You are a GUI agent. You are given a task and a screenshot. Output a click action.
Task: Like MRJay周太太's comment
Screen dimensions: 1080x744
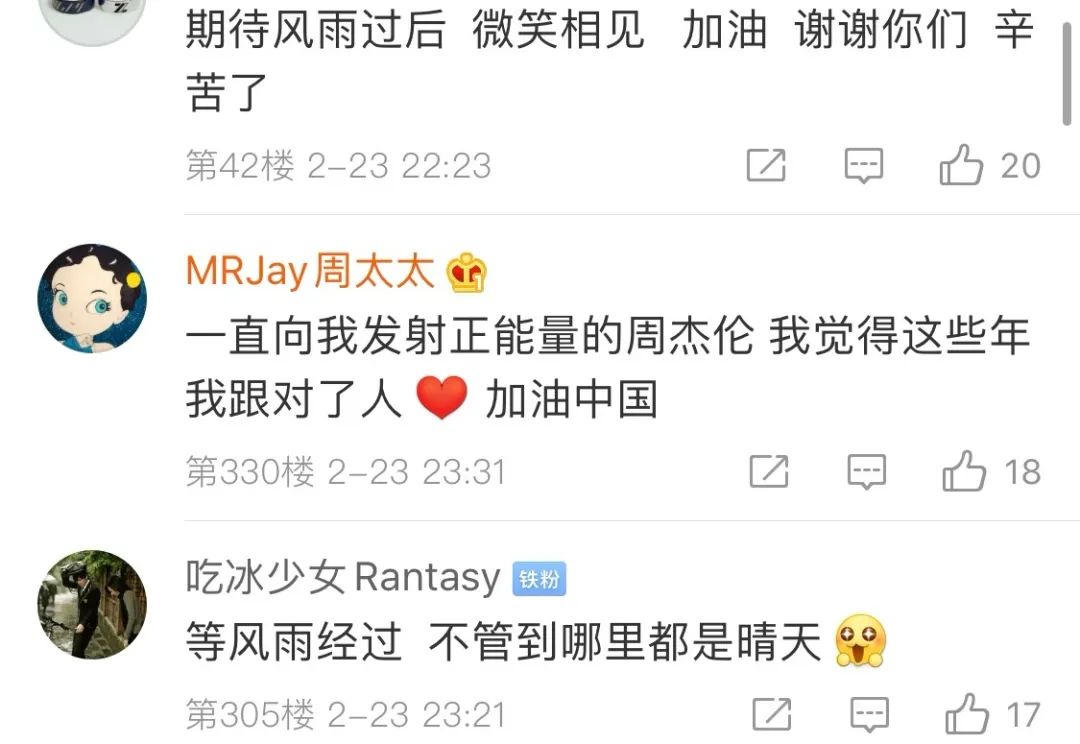click(963, 471)
